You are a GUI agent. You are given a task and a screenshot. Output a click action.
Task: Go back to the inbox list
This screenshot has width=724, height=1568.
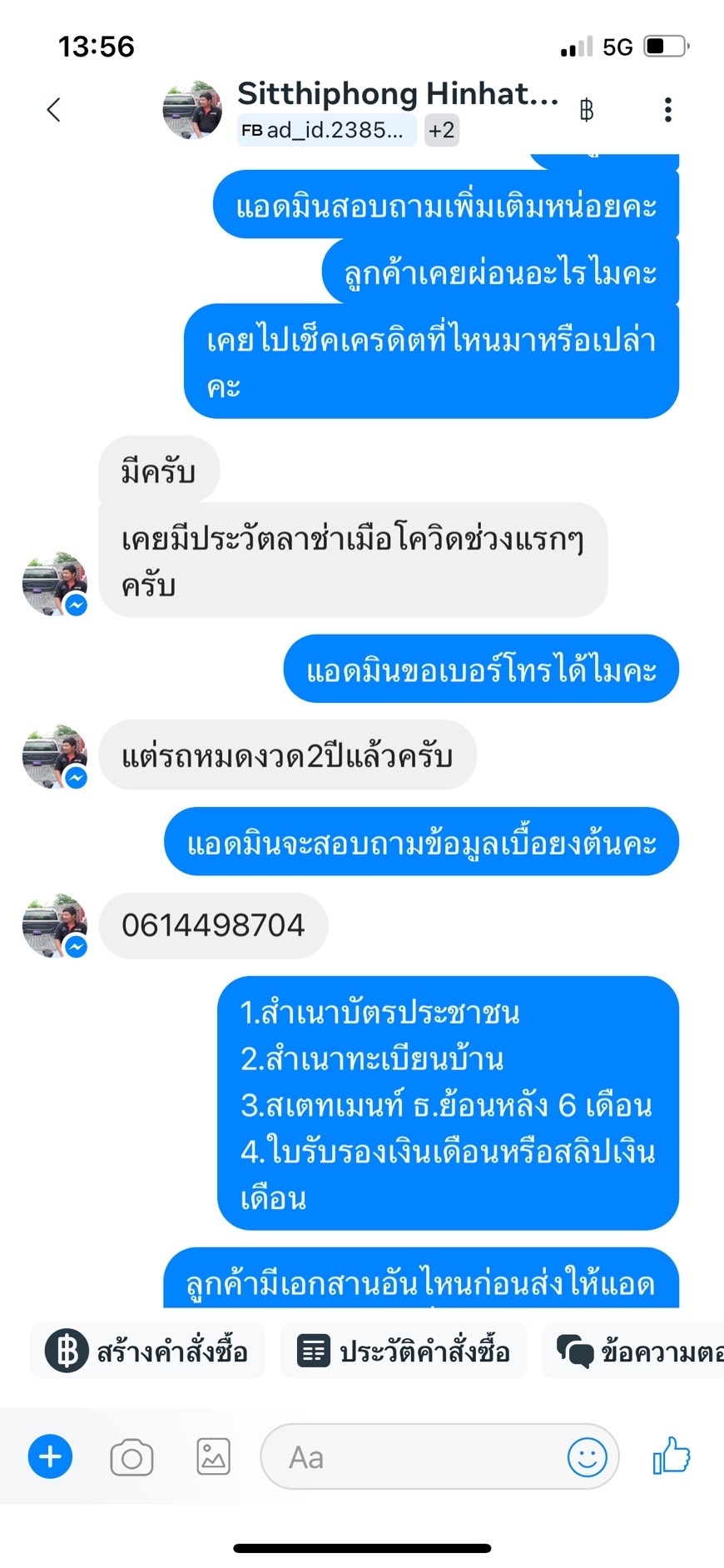point(54,110)
